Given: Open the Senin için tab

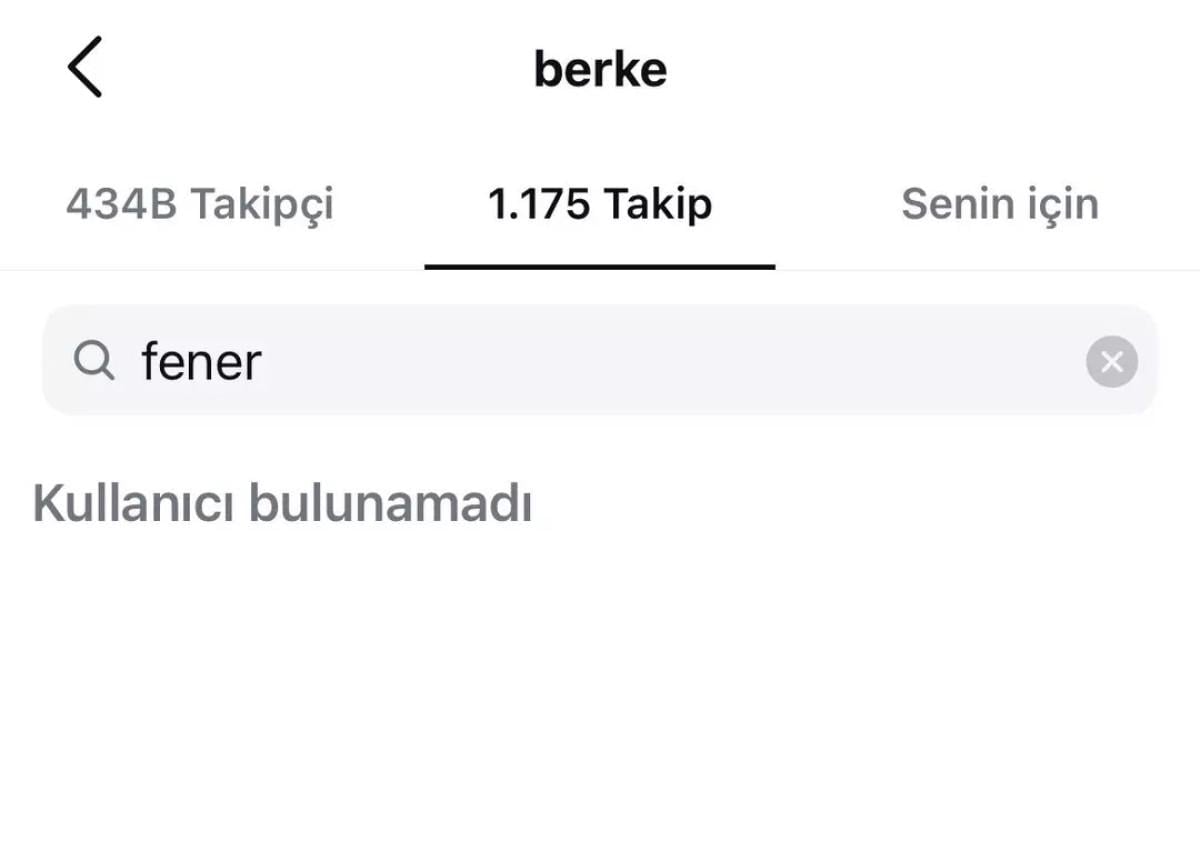Looking at the screenshot, I should (x=999, y=205).
